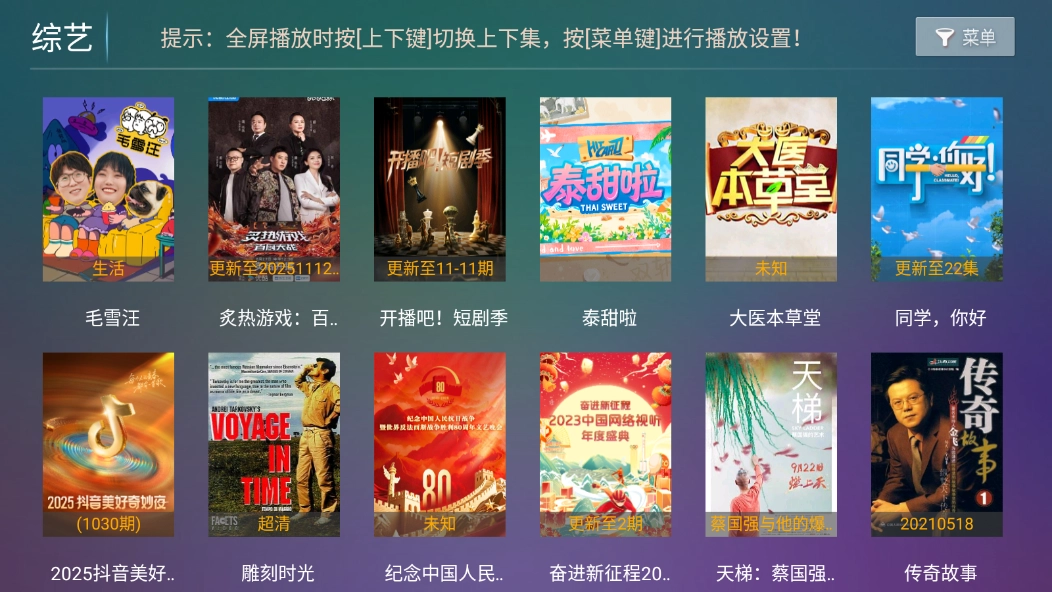The width and height of the screenshot is (1052, 592).
Task: Open the 毛雪汪 show
Action: (x=108, y=189)
